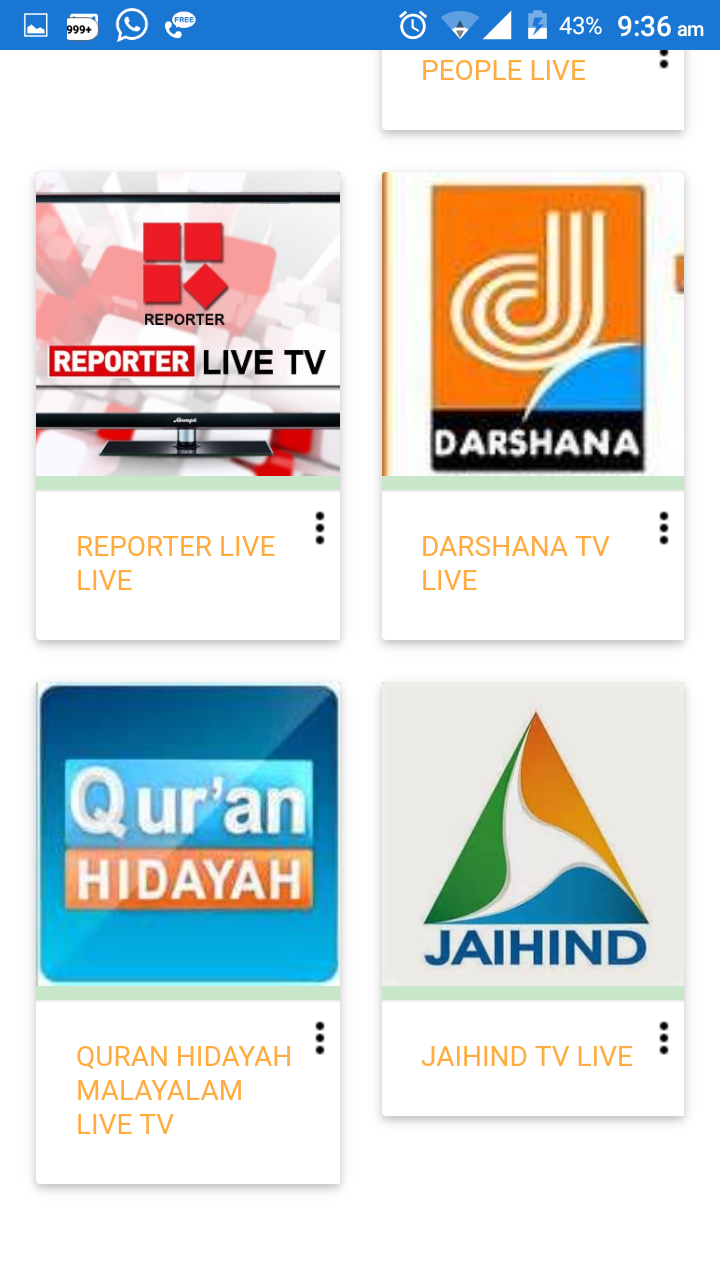
Task: Tap the Wi-Fi signal indicator
Action: click(459, 24)
